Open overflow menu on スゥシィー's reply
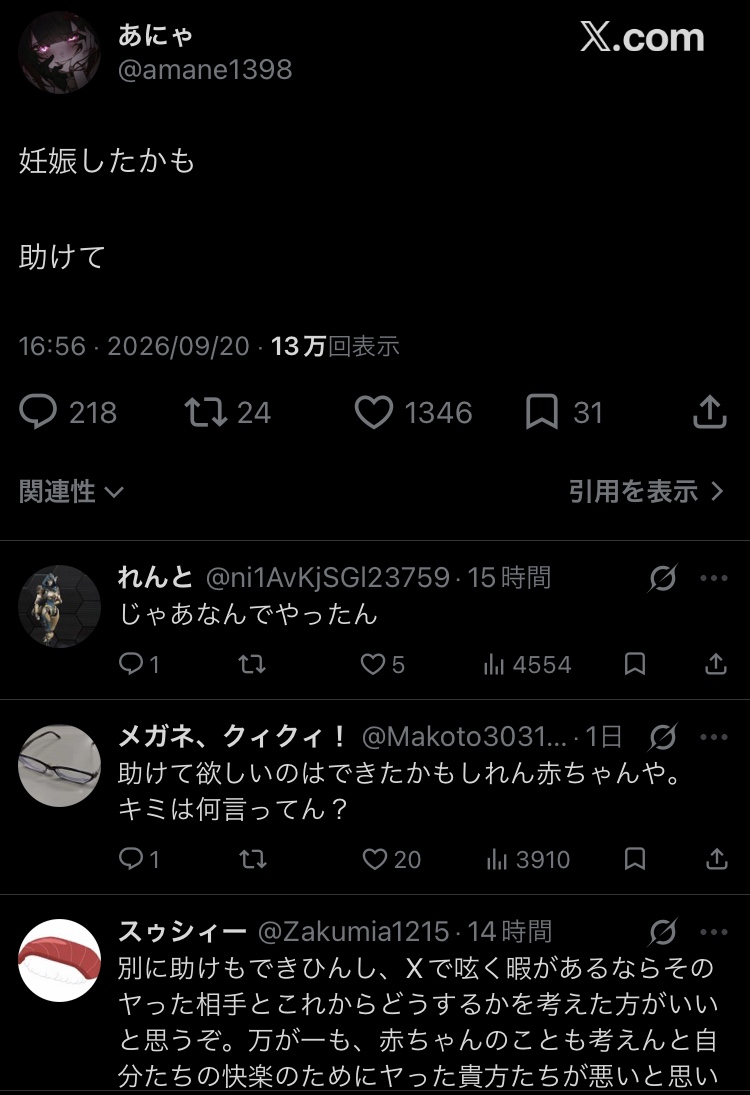The height and width of the screenshot is (1095, 750). [x=714, y=932]
